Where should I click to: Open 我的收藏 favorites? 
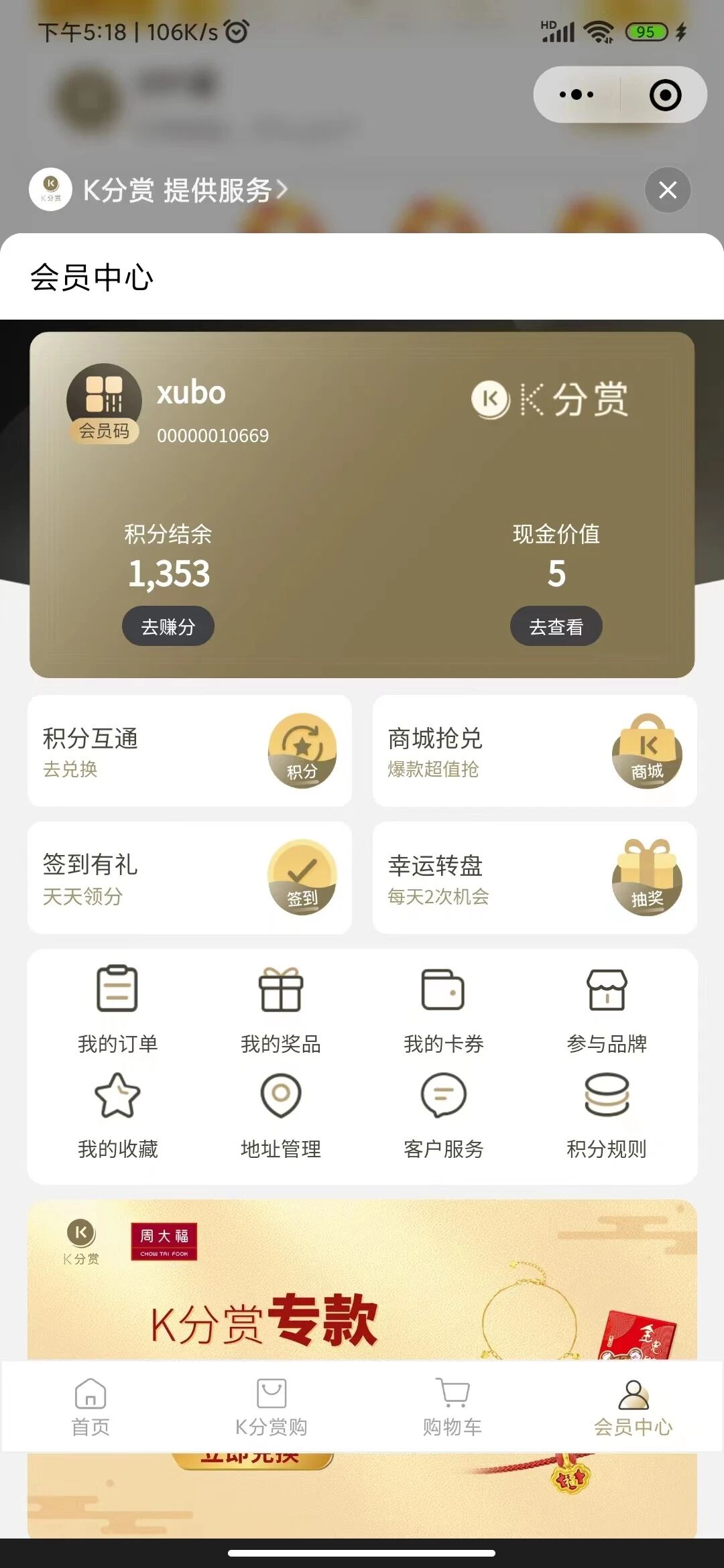117,1116
